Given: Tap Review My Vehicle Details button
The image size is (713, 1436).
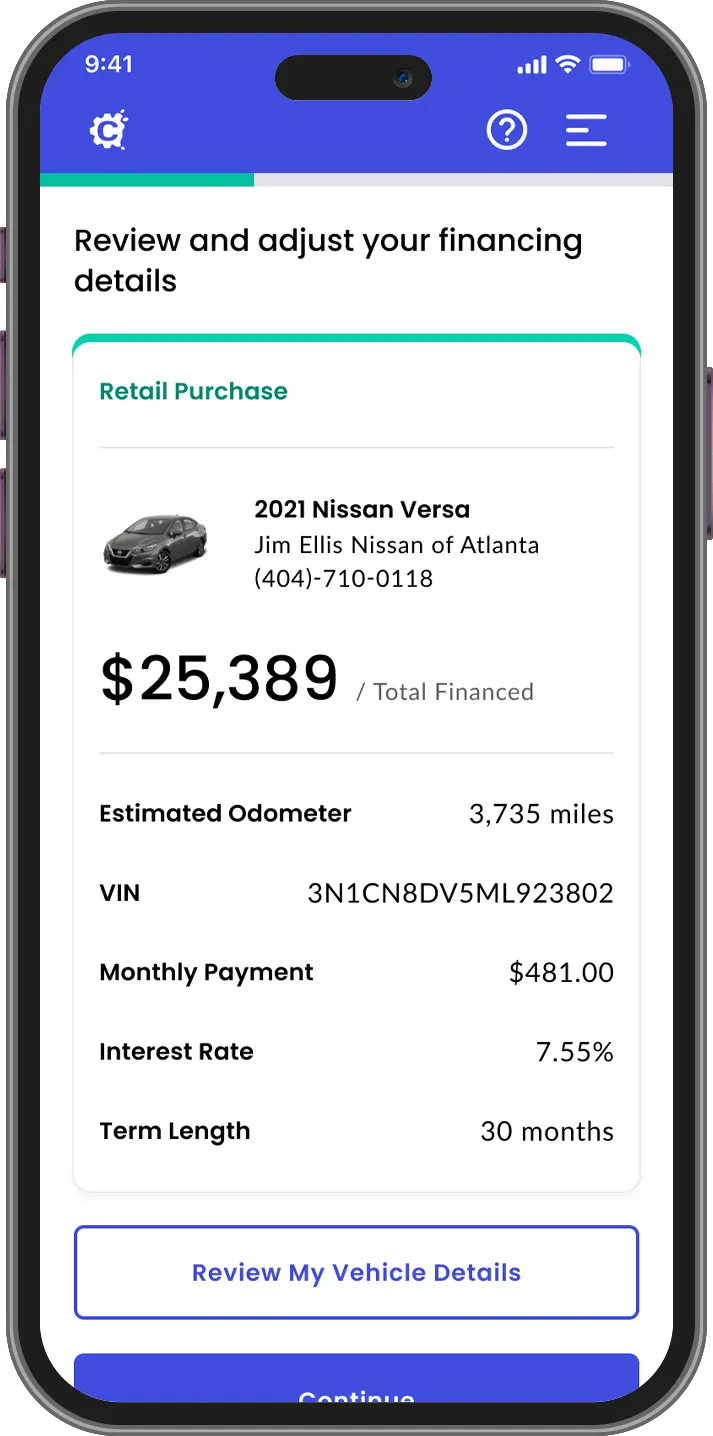Looking at the screenshot, I should pos(356,1272).
